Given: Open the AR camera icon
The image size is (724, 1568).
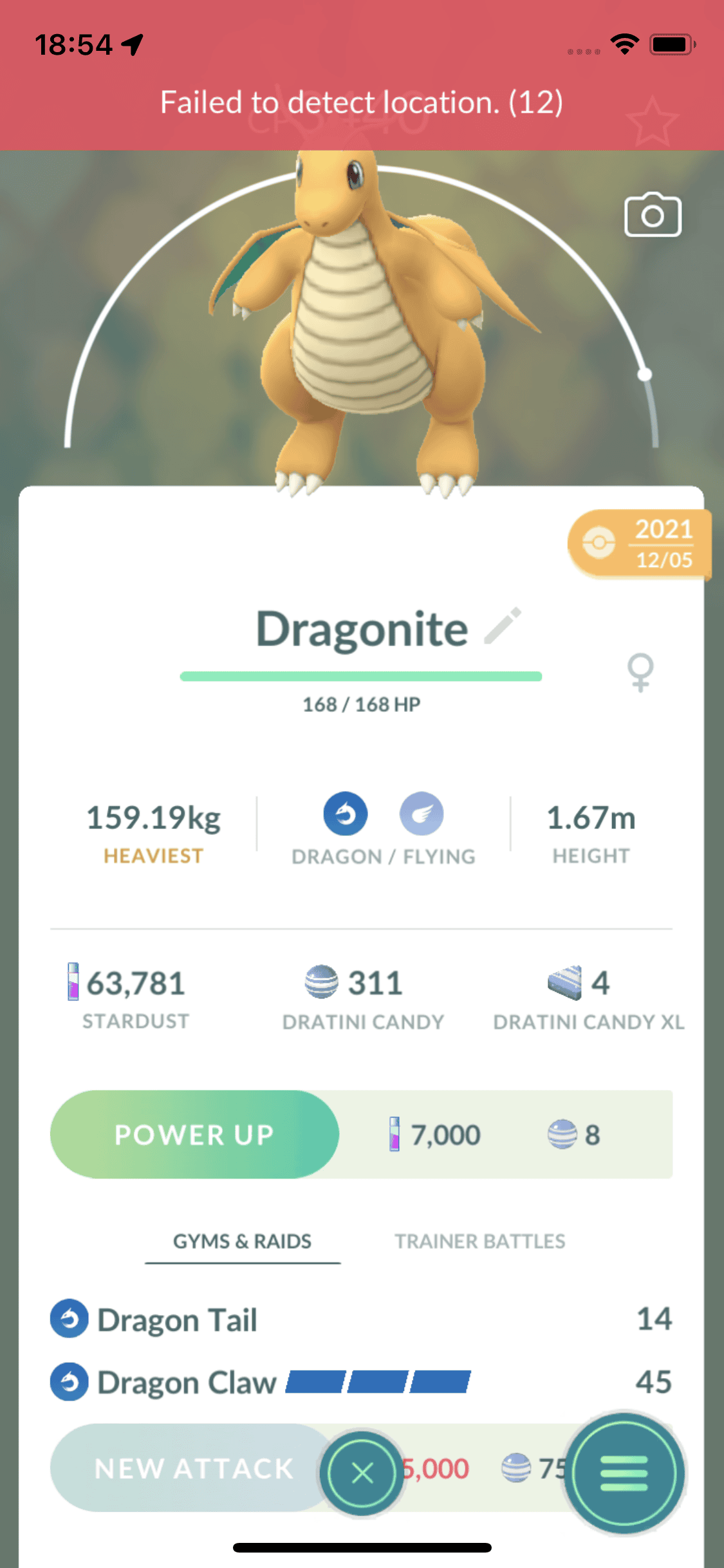Looking at the screenshot, I should click(x=653, y=216).
